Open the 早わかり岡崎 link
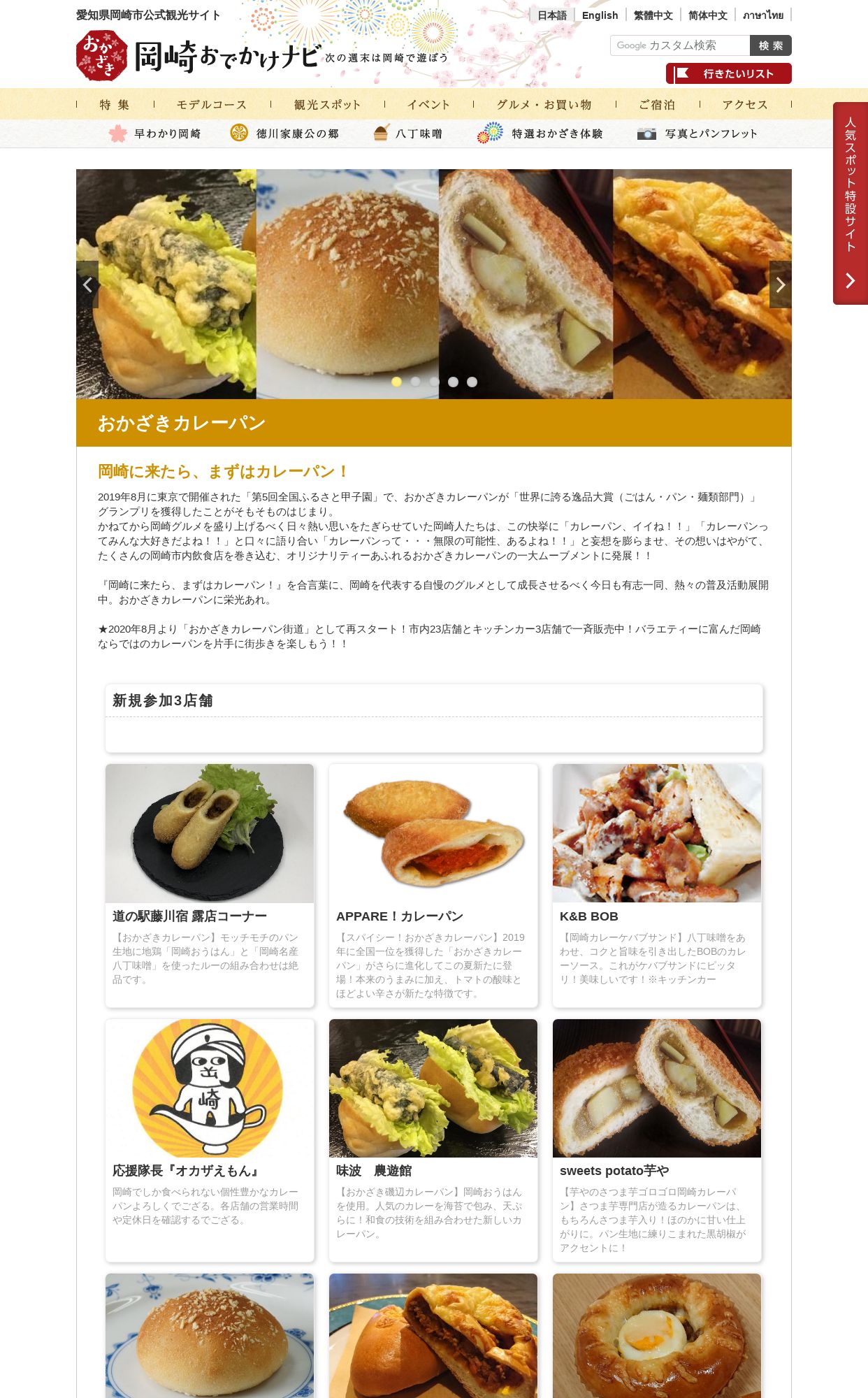 coord(155,134)
